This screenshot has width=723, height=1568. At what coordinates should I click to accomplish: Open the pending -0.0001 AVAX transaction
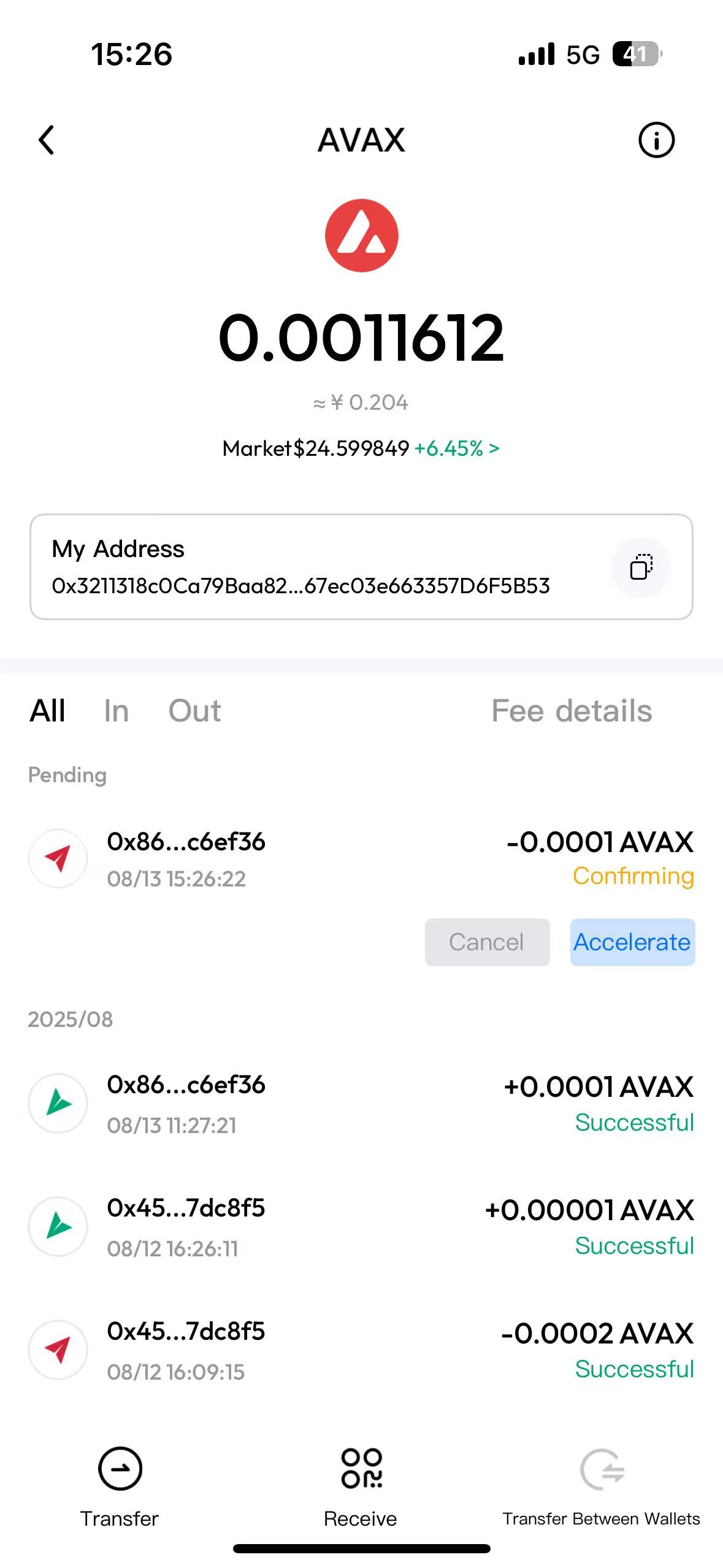(361, 859)
